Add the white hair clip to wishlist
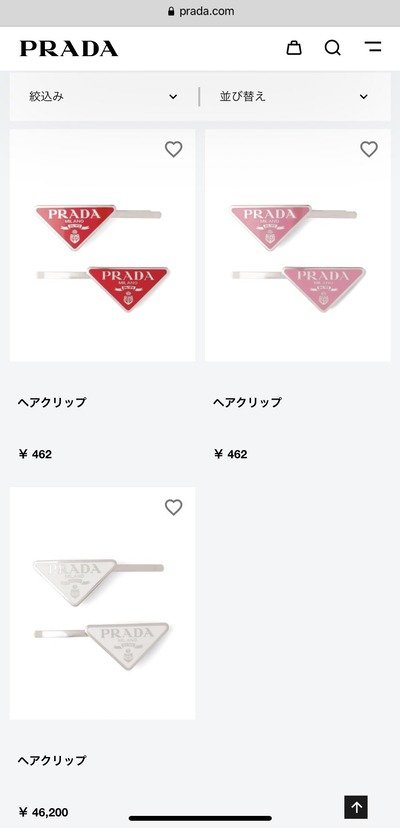Screen dimensions: 400x828 tap(173, 507)
